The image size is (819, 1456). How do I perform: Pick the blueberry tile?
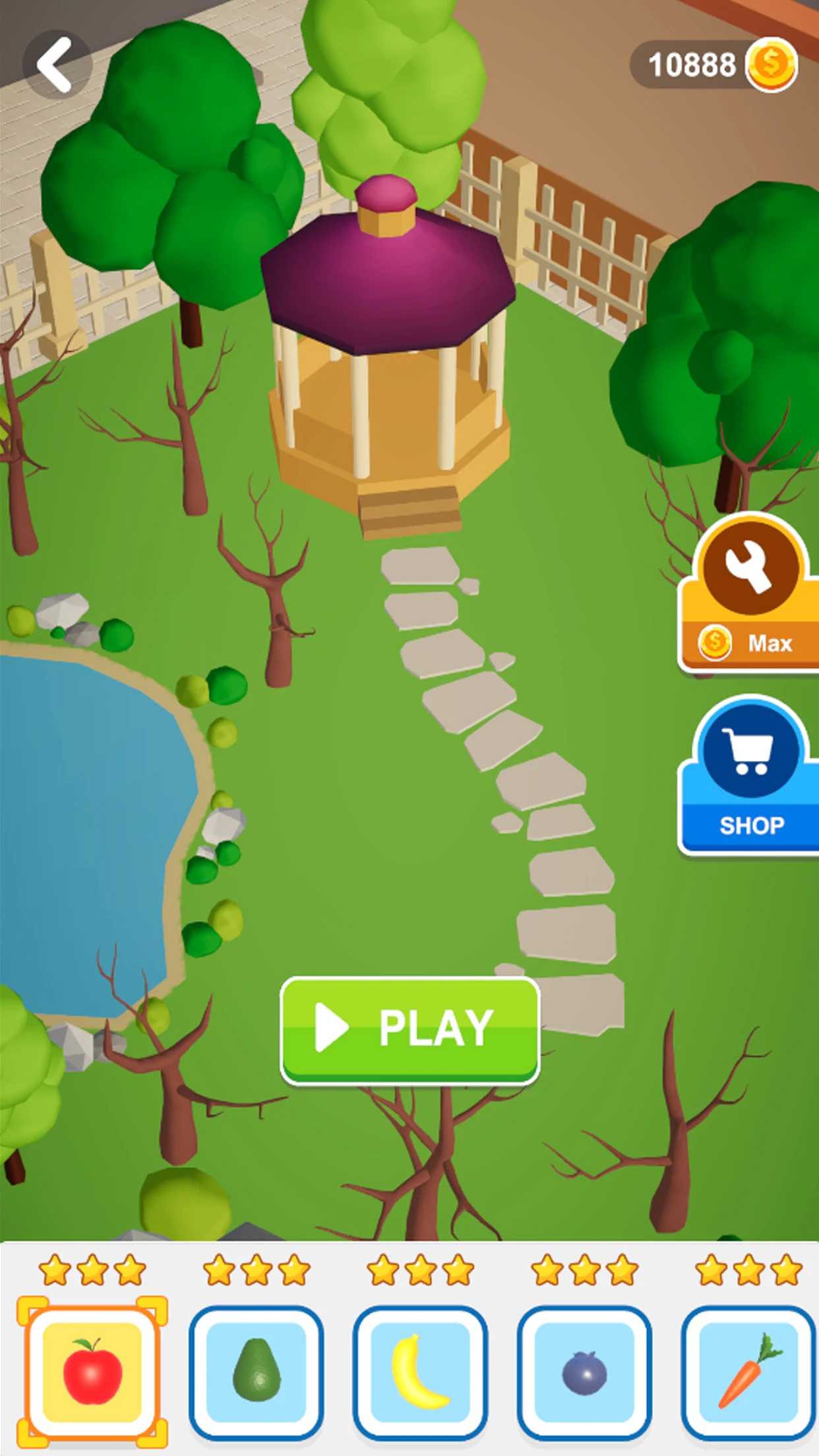584,1372
